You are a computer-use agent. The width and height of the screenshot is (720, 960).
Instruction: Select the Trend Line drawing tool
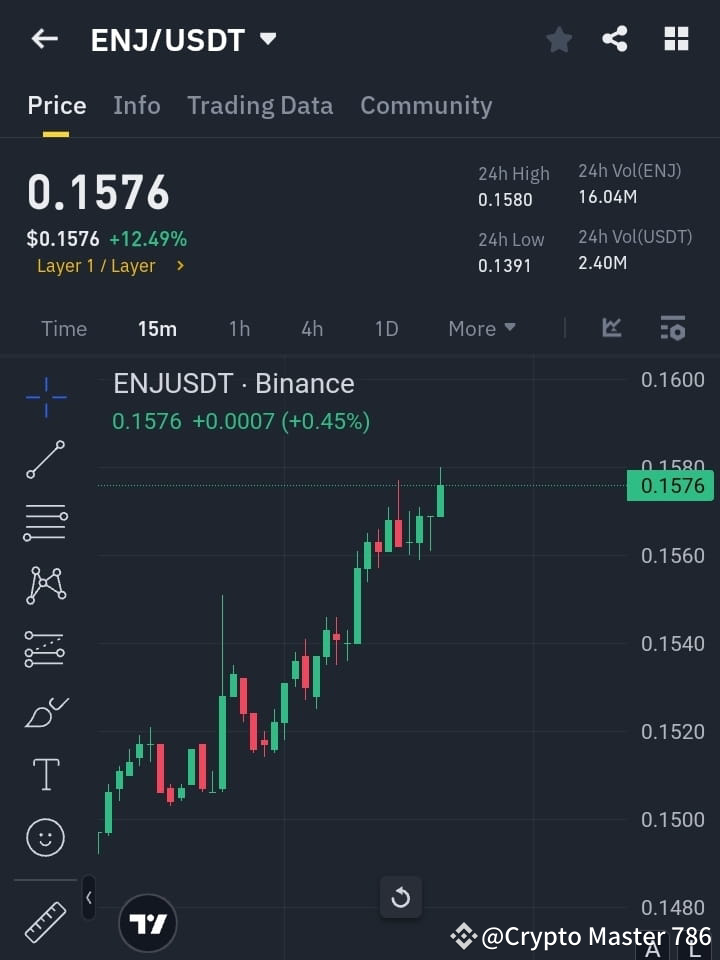(x=45, y=460)
